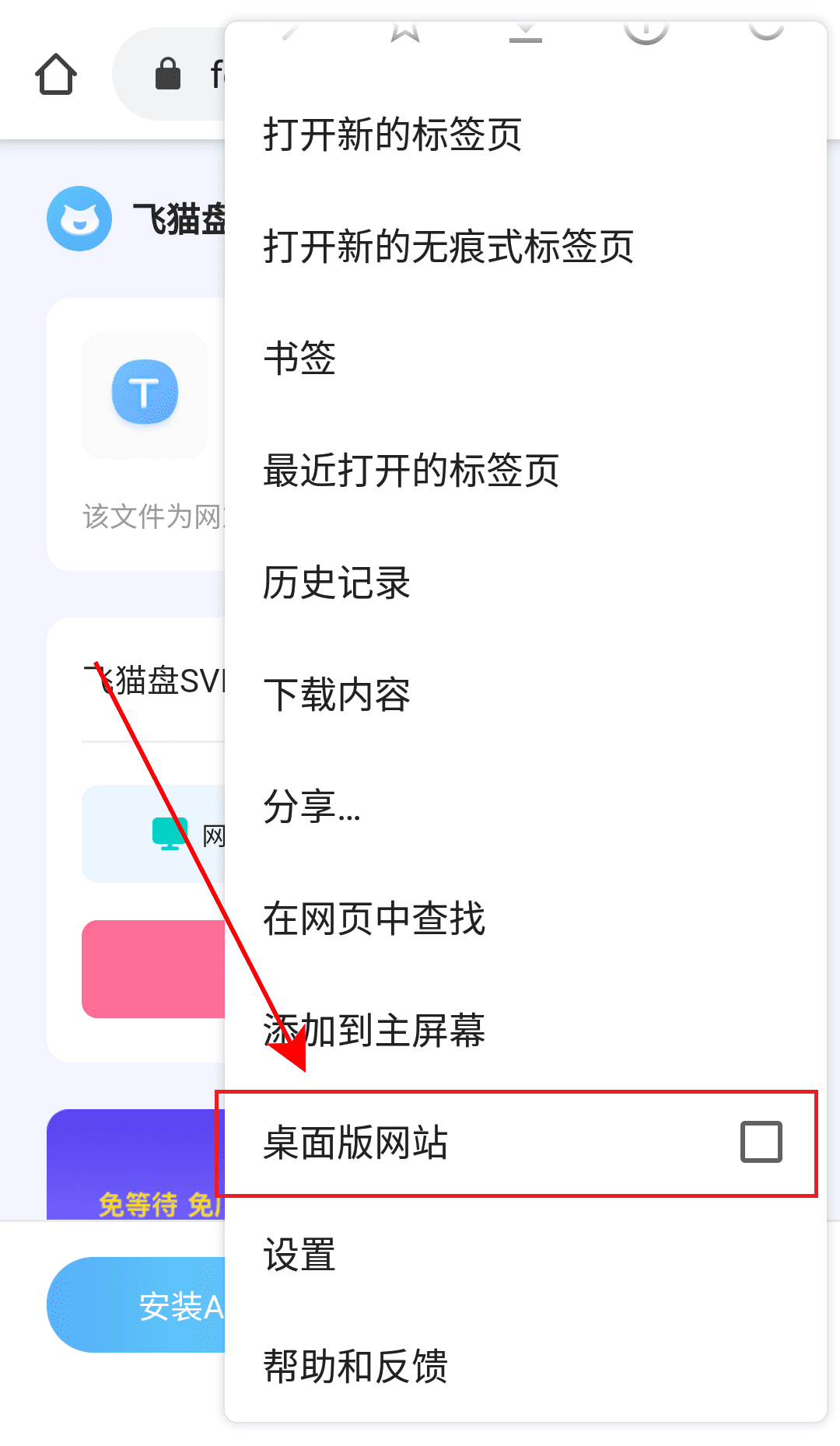
Task: Open browser 设置 settings
Action: pyautogui.click(x=299, y=1255)
